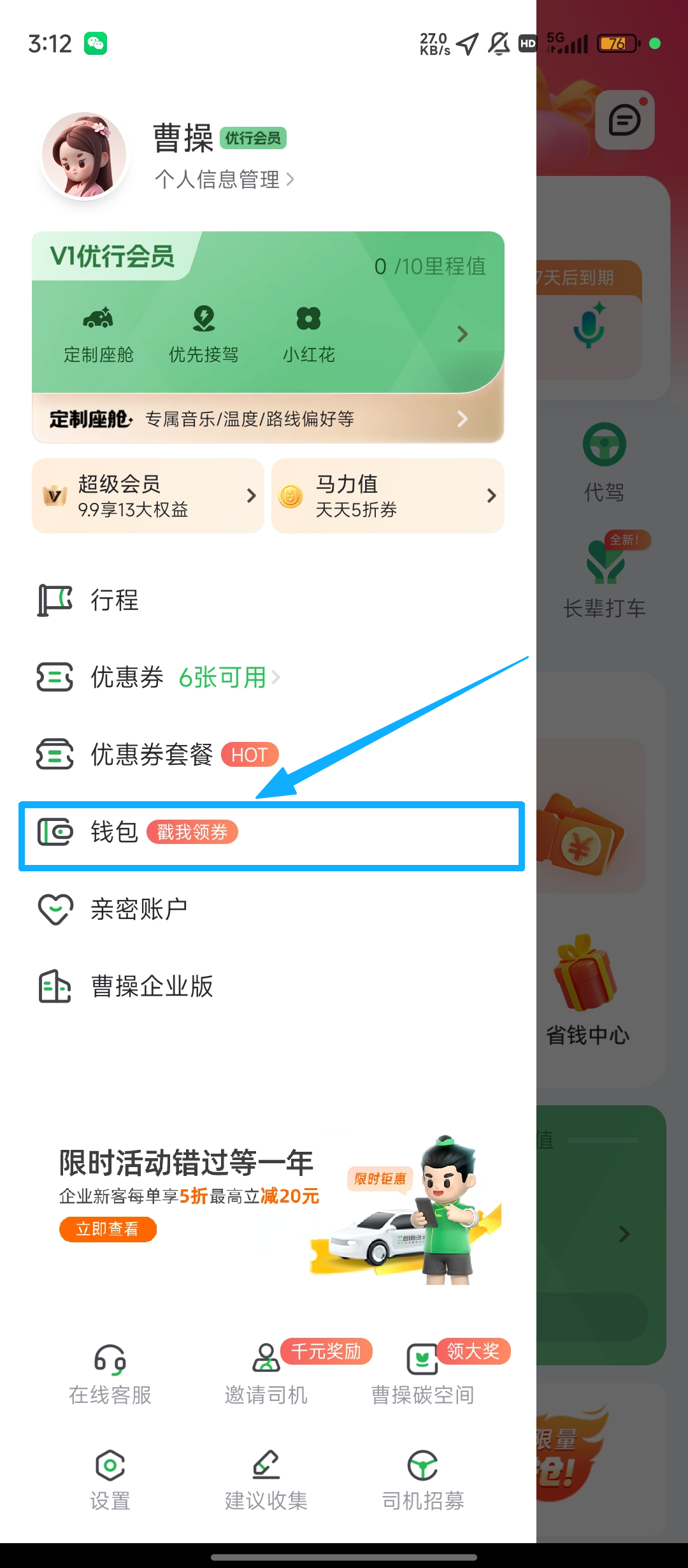Screen dimensions: 688x1568
Task: Open 司机招募 driver recruitment
Action: tap(422, 1480)
